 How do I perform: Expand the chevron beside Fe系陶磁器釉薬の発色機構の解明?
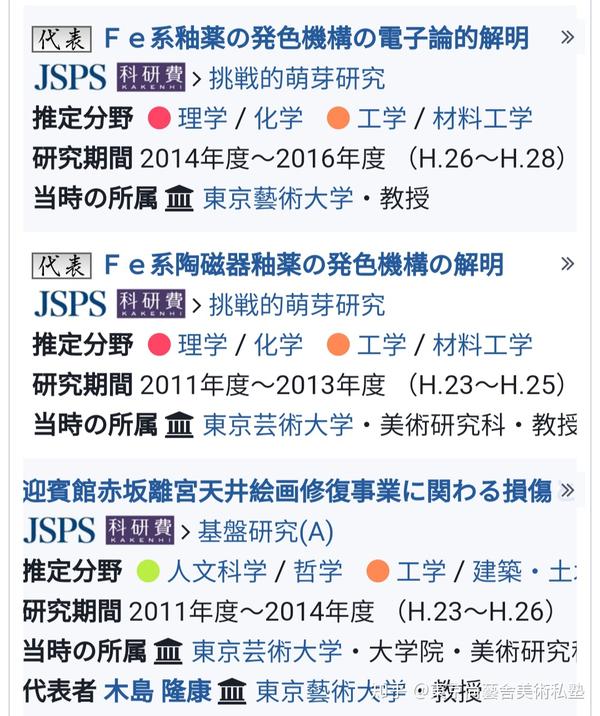[567, 264]
